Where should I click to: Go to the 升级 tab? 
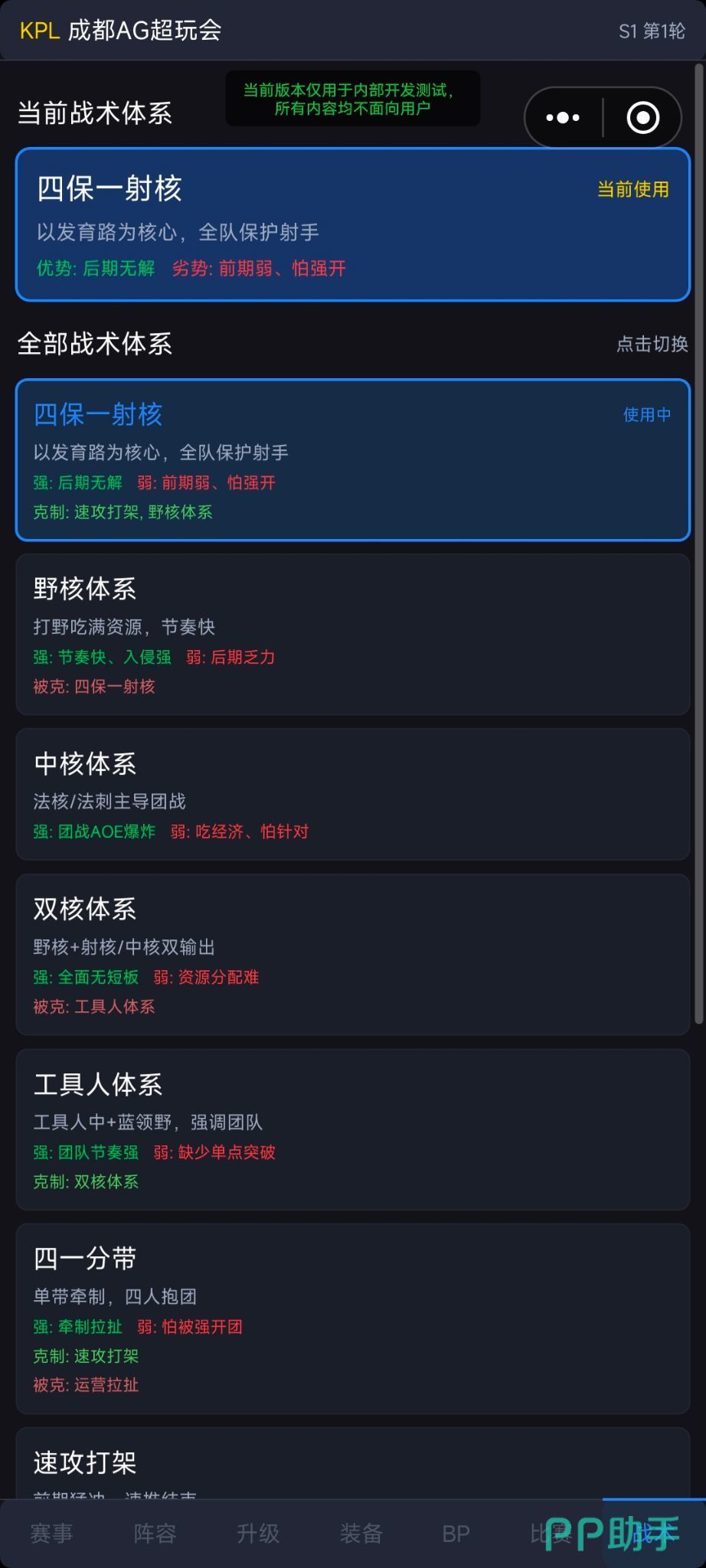coord(258,1534)
